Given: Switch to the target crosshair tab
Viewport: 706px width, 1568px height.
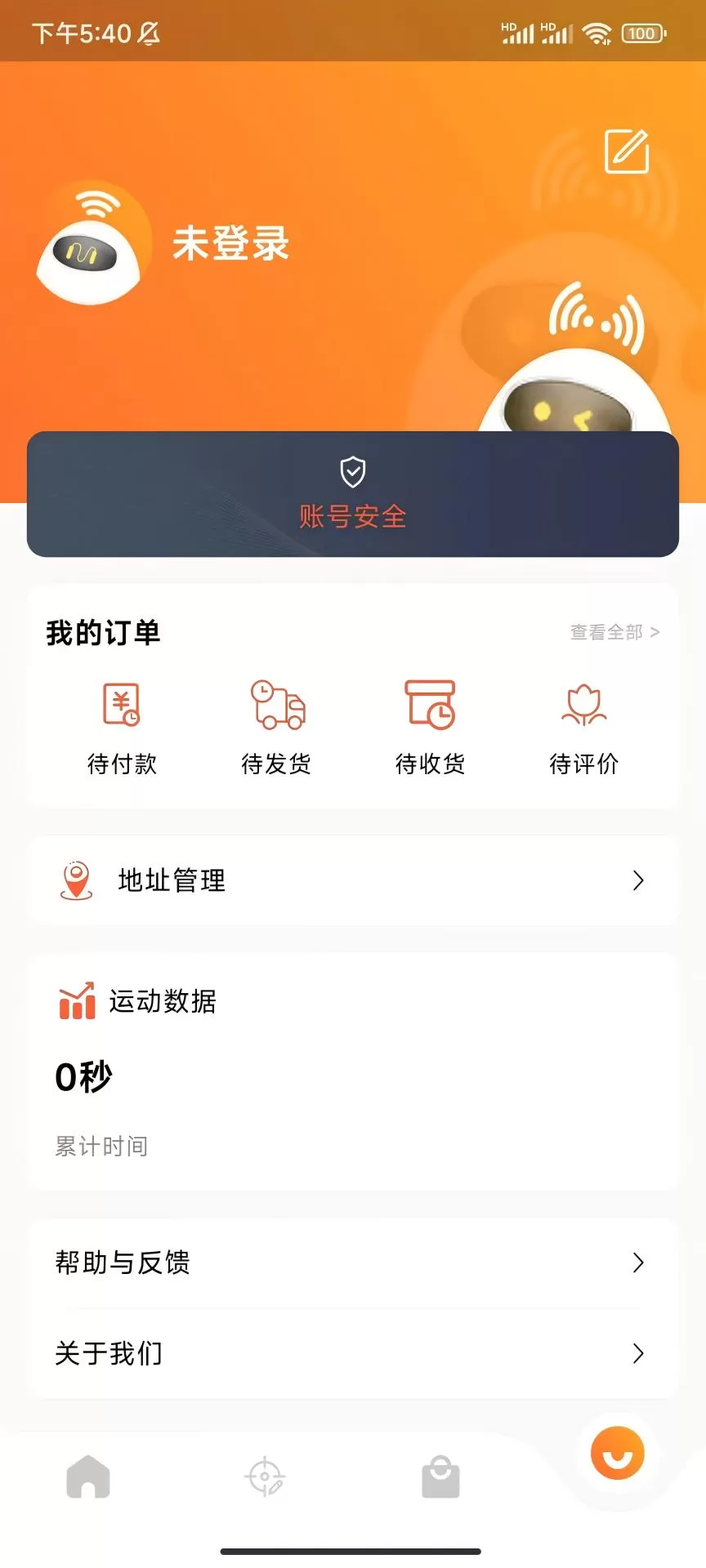Looking at the screenshot, I should tap(265, 1477).
